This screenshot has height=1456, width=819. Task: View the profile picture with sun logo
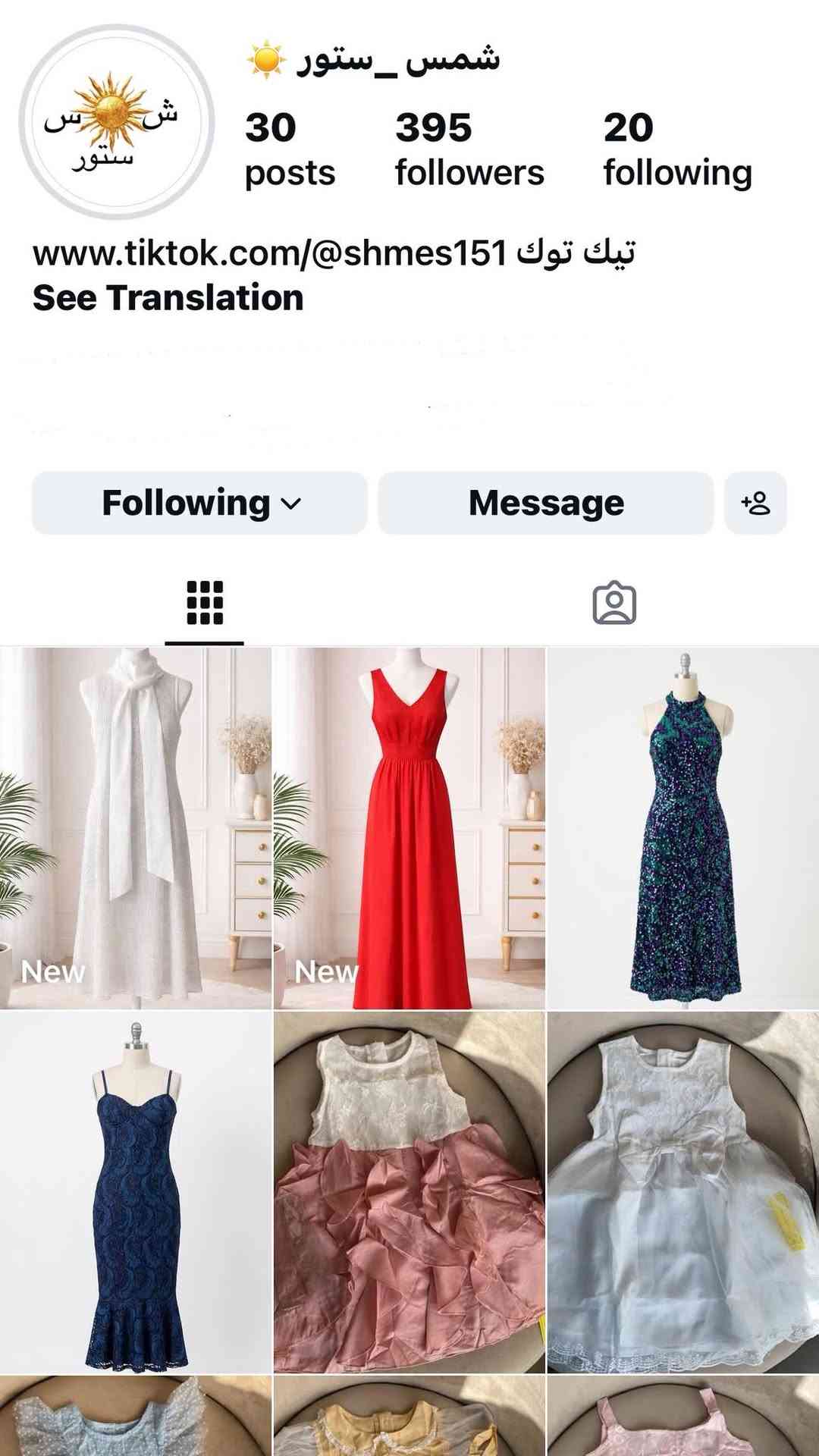point(116,122)
